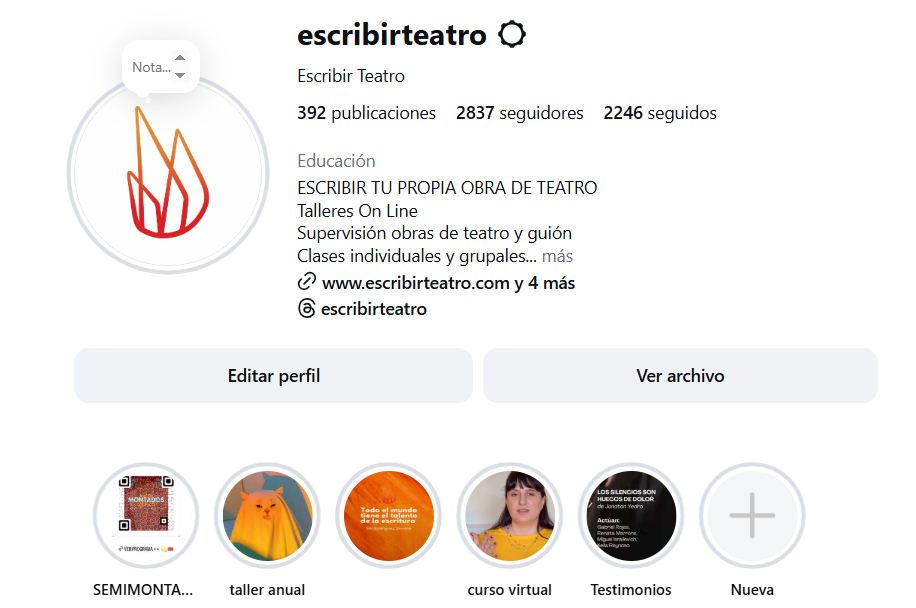The image size is (916, 608).
Task: Tap the profile picture
Action: [167, 173]
